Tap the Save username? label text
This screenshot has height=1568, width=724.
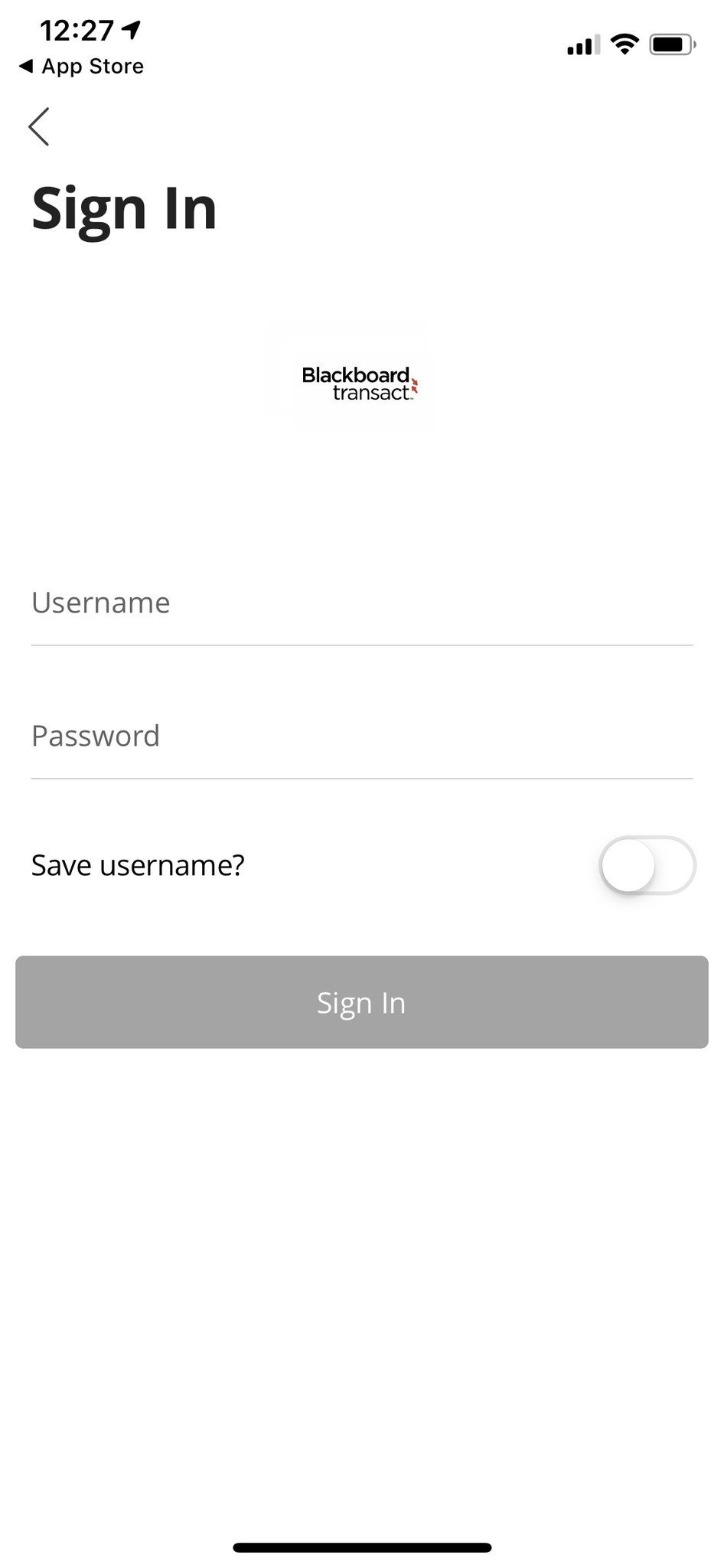[x=137, y=864]
